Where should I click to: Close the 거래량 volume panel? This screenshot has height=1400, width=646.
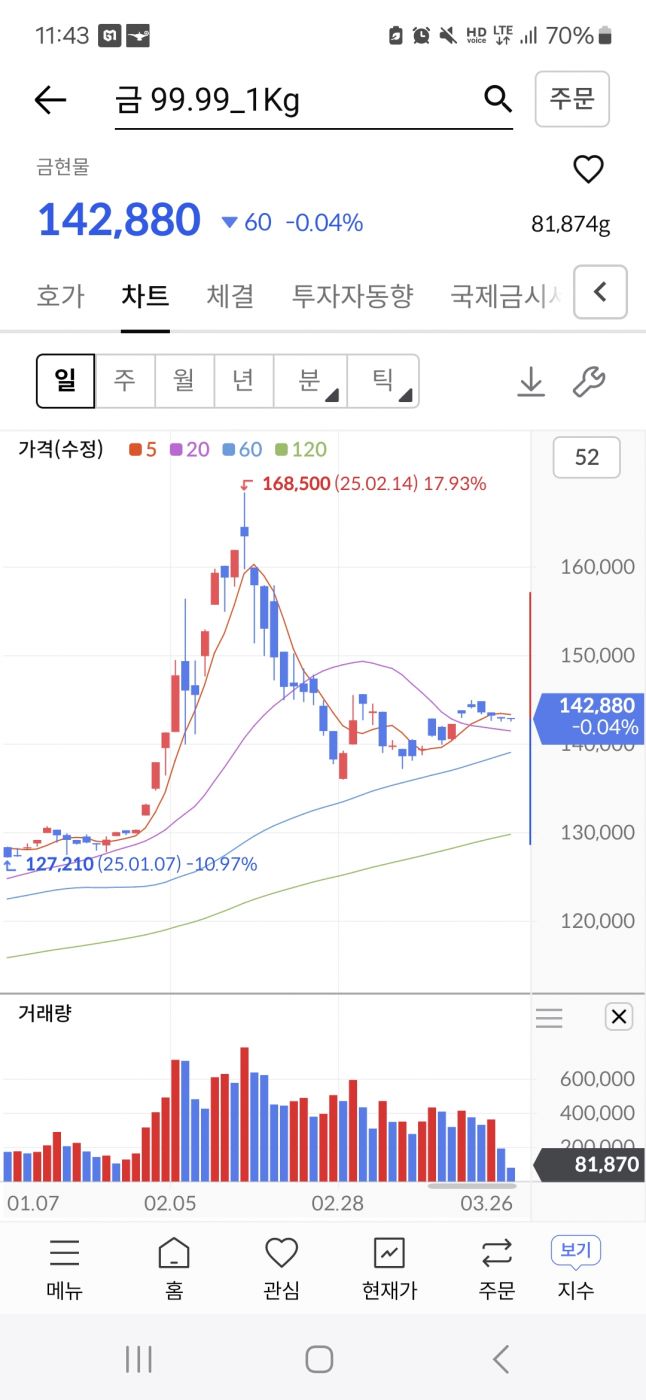pos(619,1017)
